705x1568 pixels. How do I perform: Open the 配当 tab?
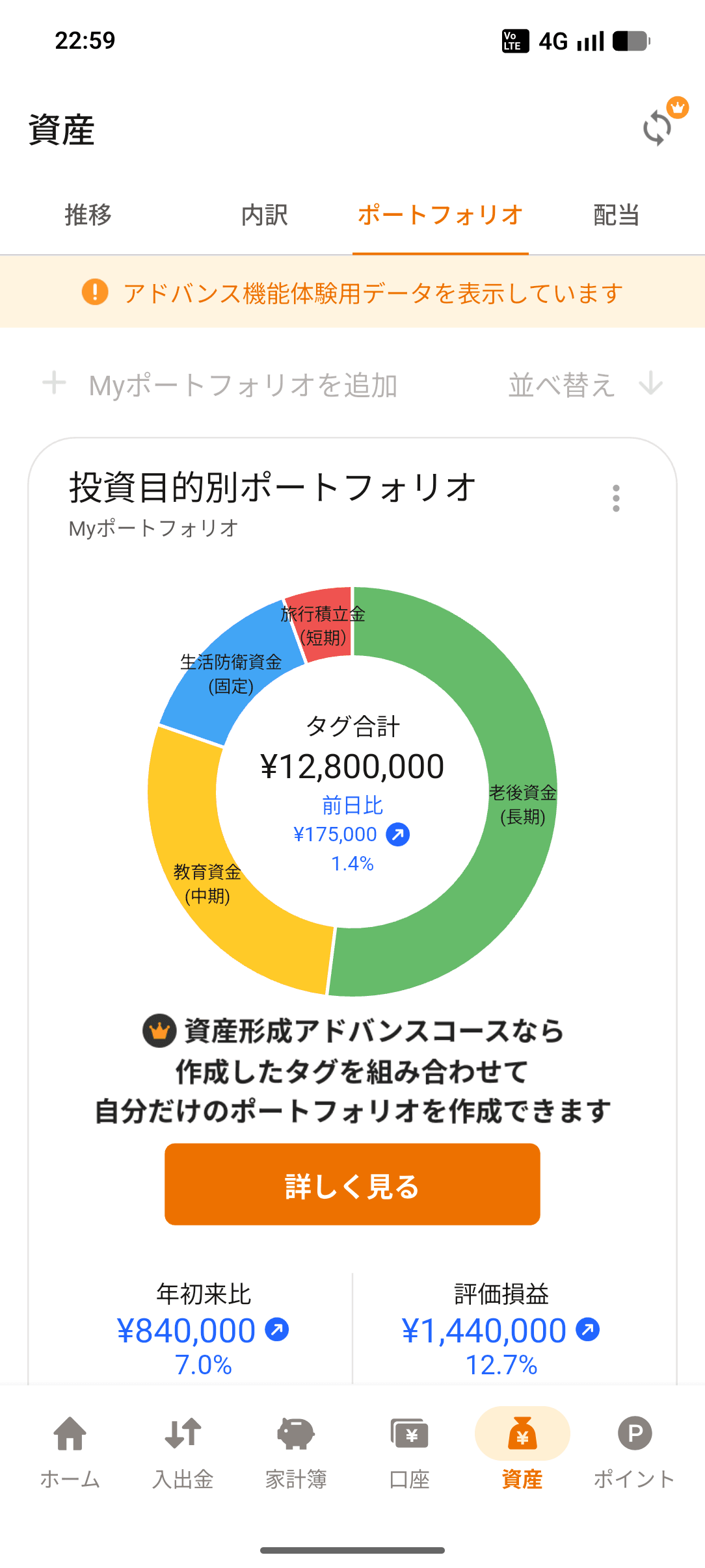pos(616,215)
